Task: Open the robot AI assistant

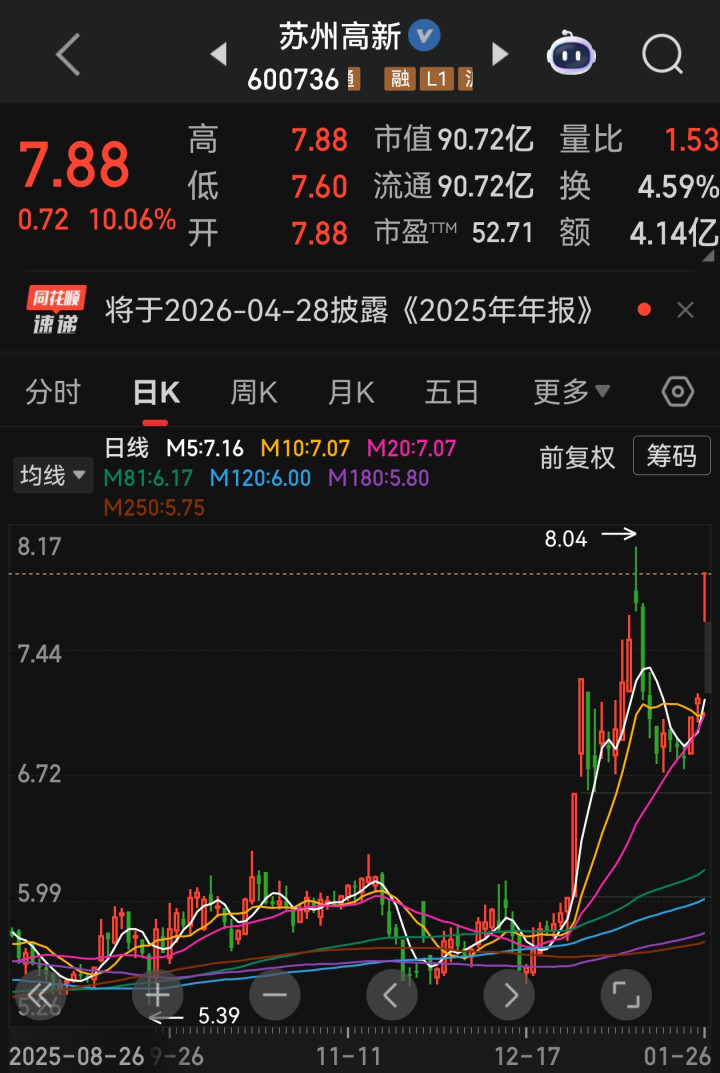Action: 571,54
